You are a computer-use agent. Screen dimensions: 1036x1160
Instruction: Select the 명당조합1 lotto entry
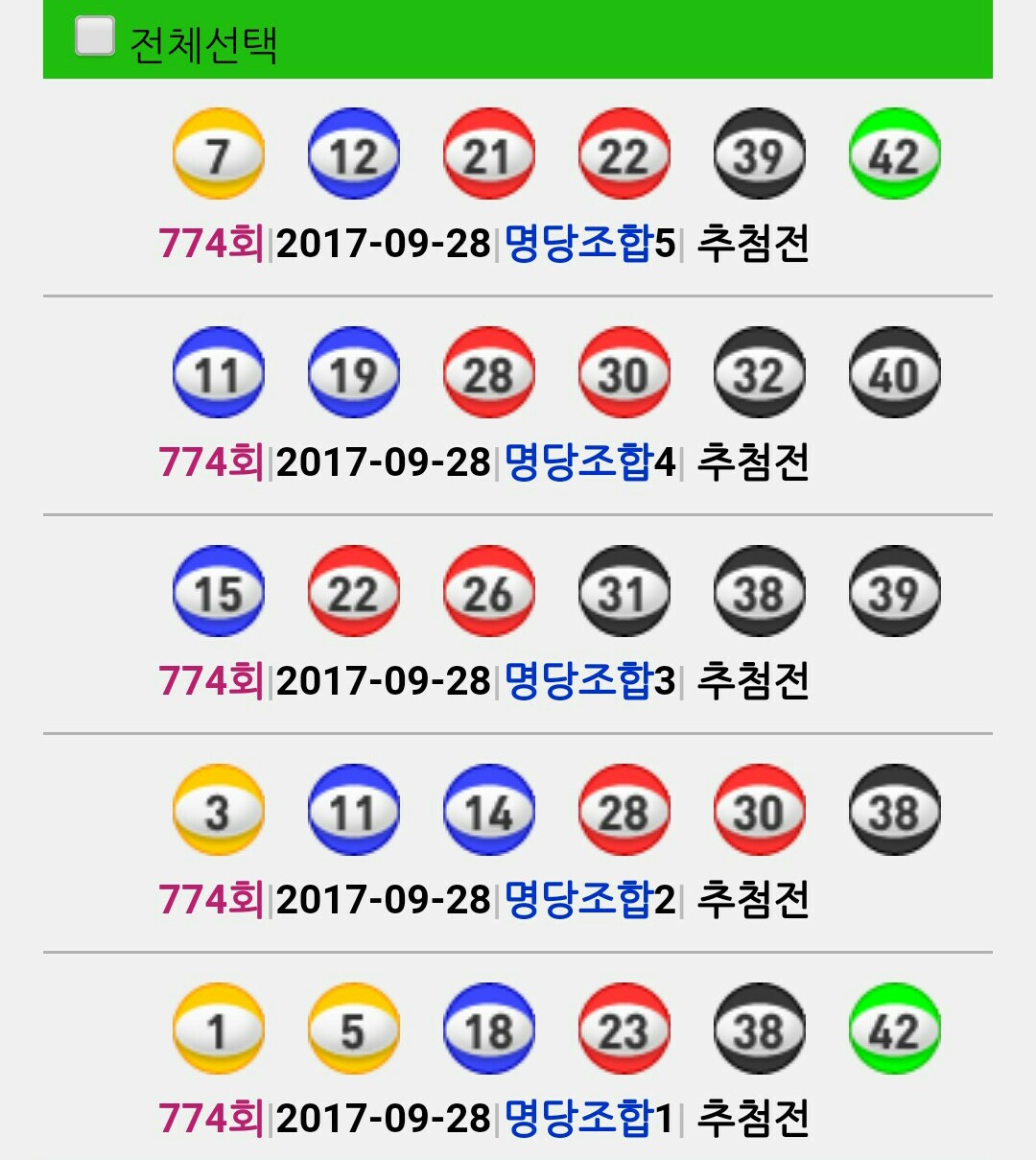[588, 1118]
